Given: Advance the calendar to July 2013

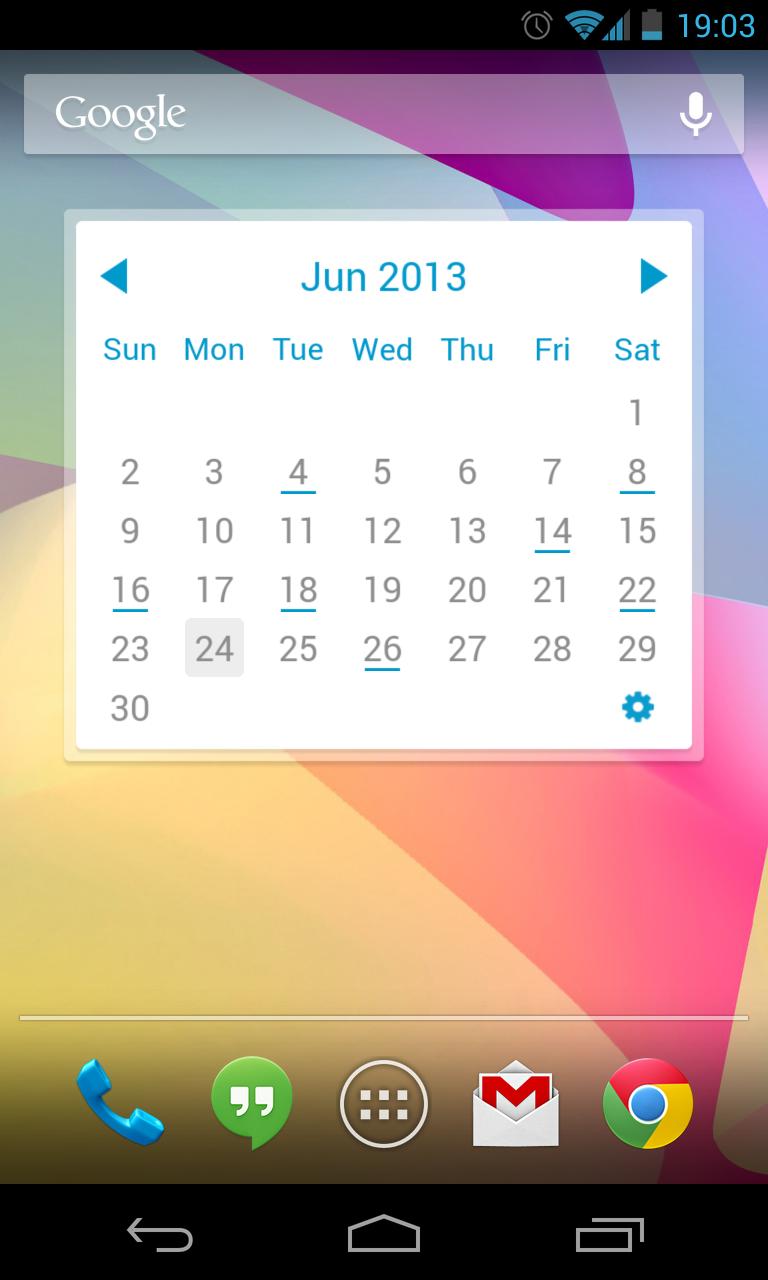Looking at the screenshot, I should 654,276.
